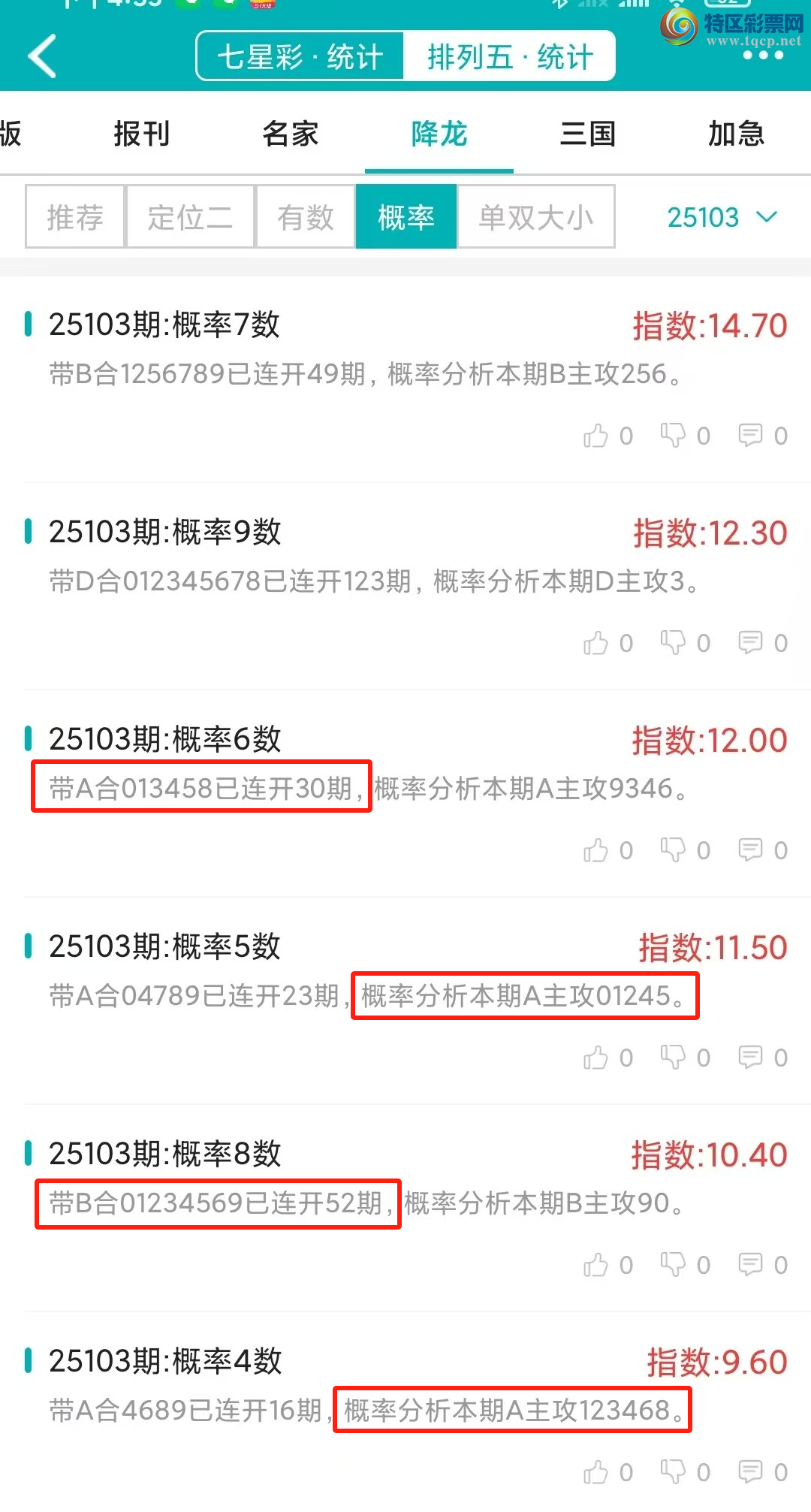Open the three-dot overflow menu
Viewport: 811px width, 1512px height.
click(763, 56)
